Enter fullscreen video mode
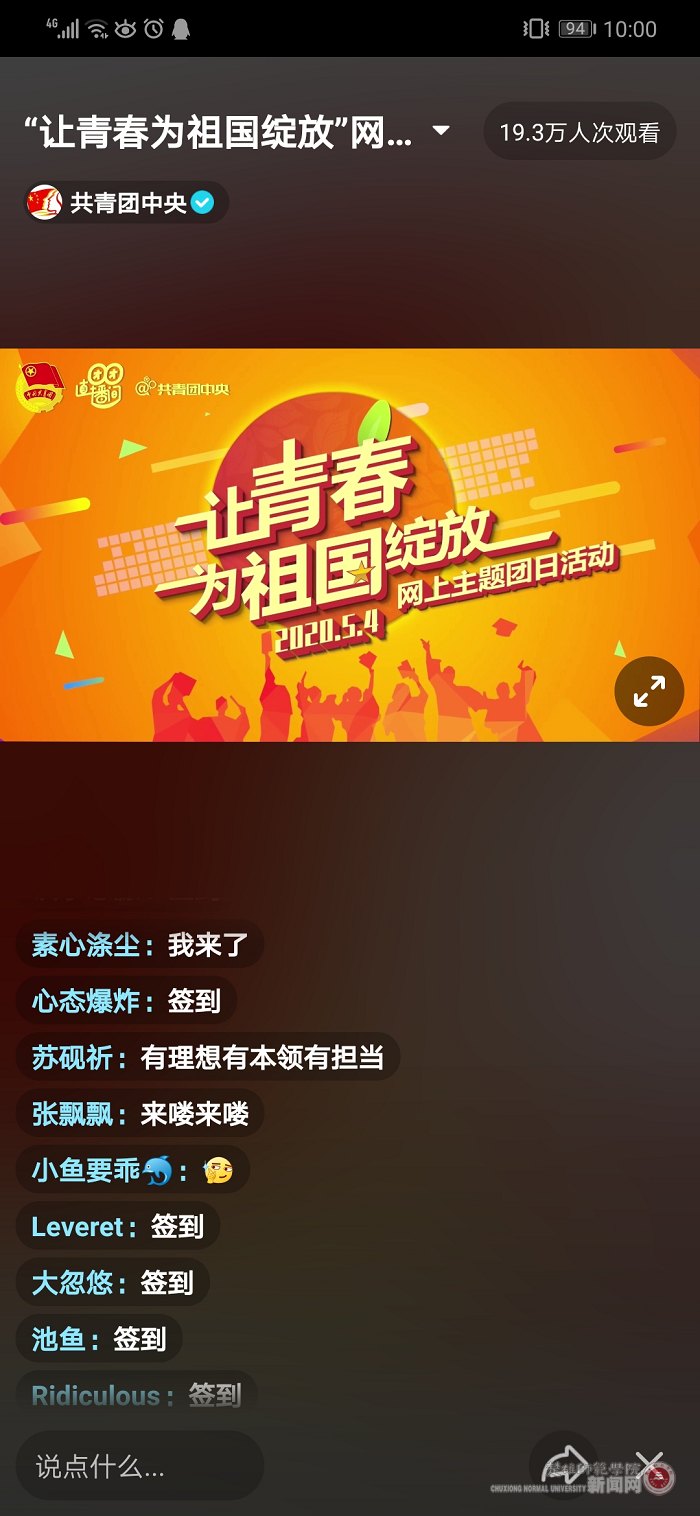The image size is (700, 1516). tap(649, 691)
